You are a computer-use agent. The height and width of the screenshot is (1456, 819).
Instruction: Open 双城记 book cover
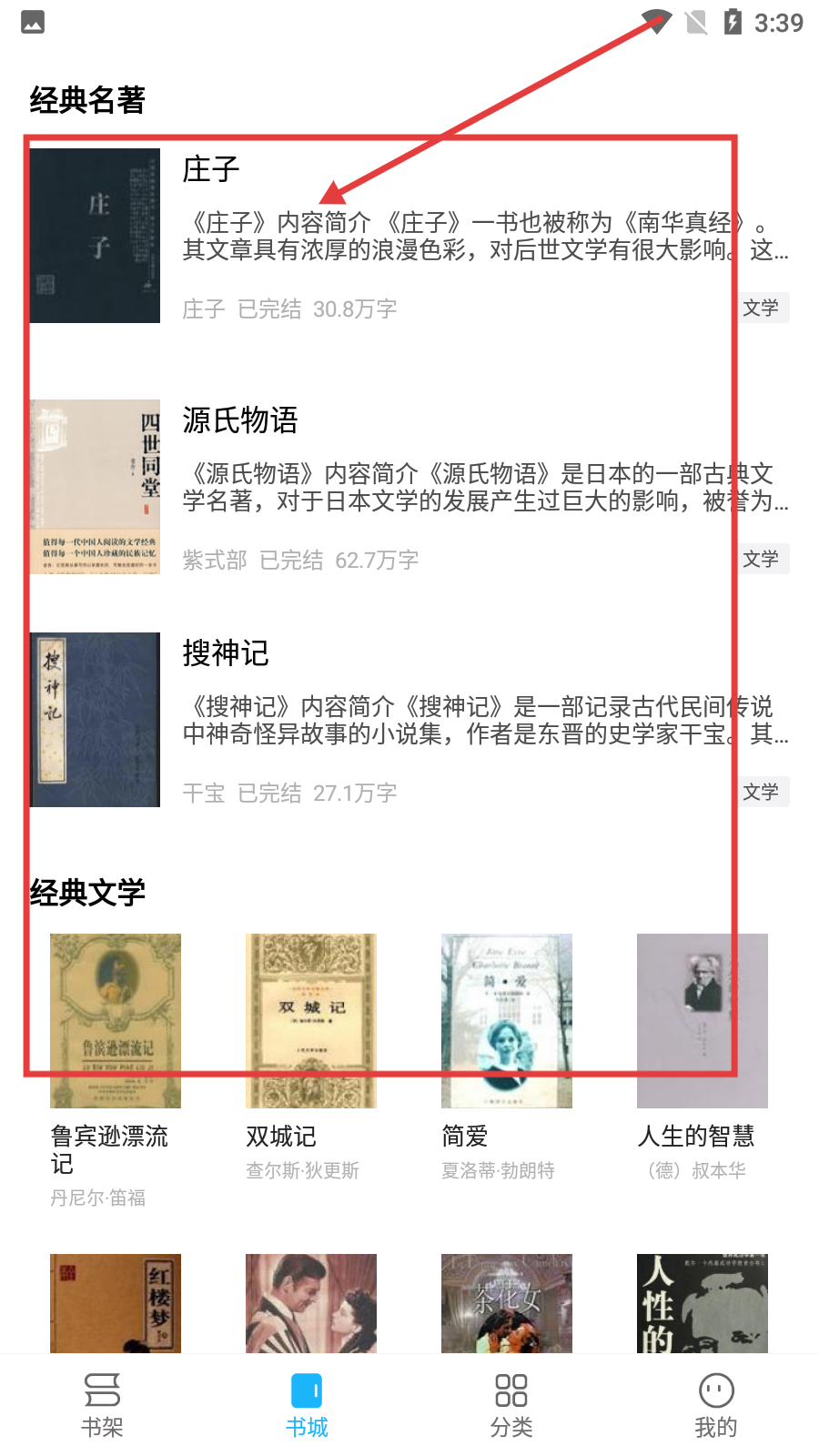310,1020
